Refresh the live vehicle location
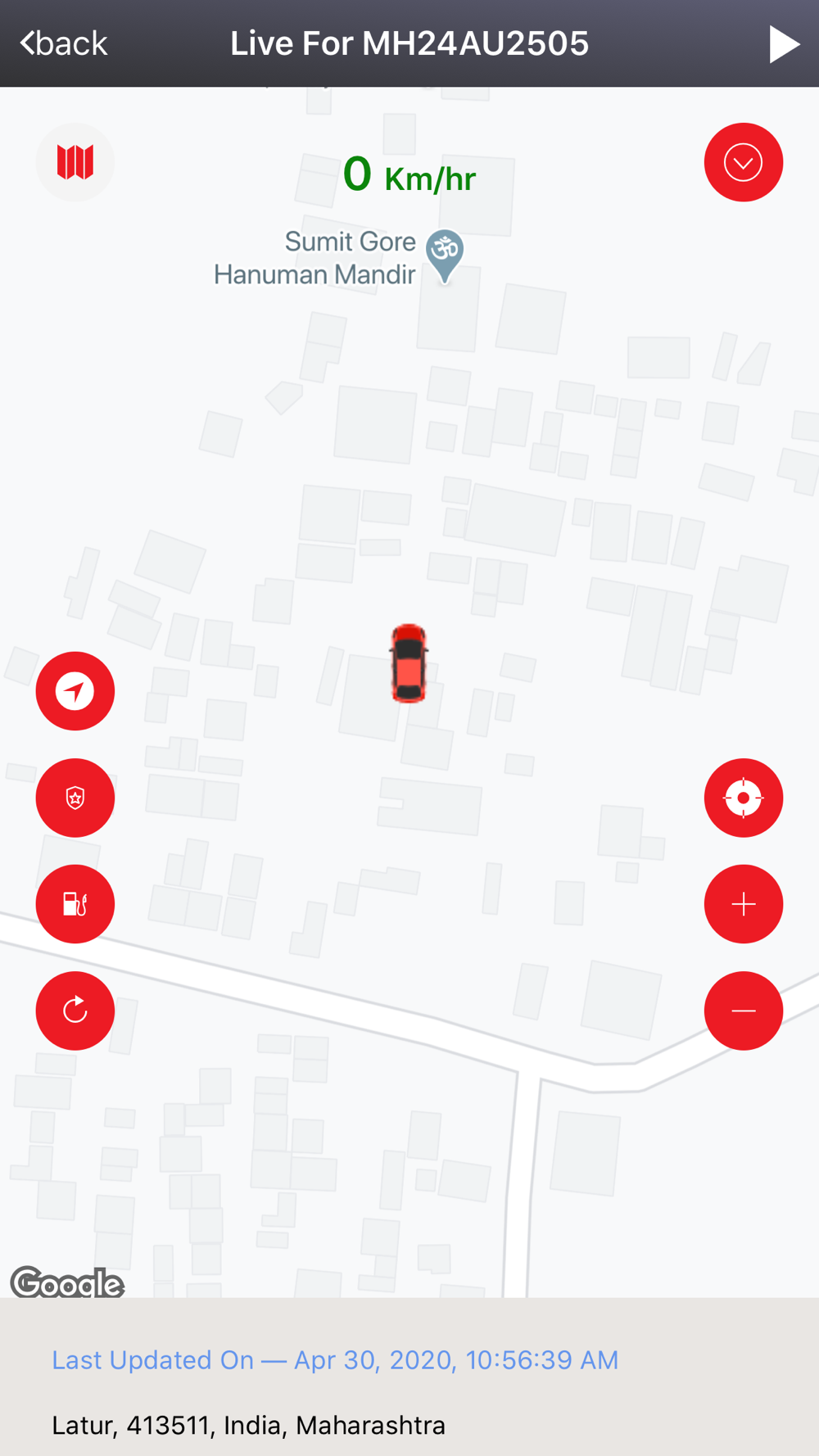Viewport: 819px width, 1456px height. (75, 1011)
